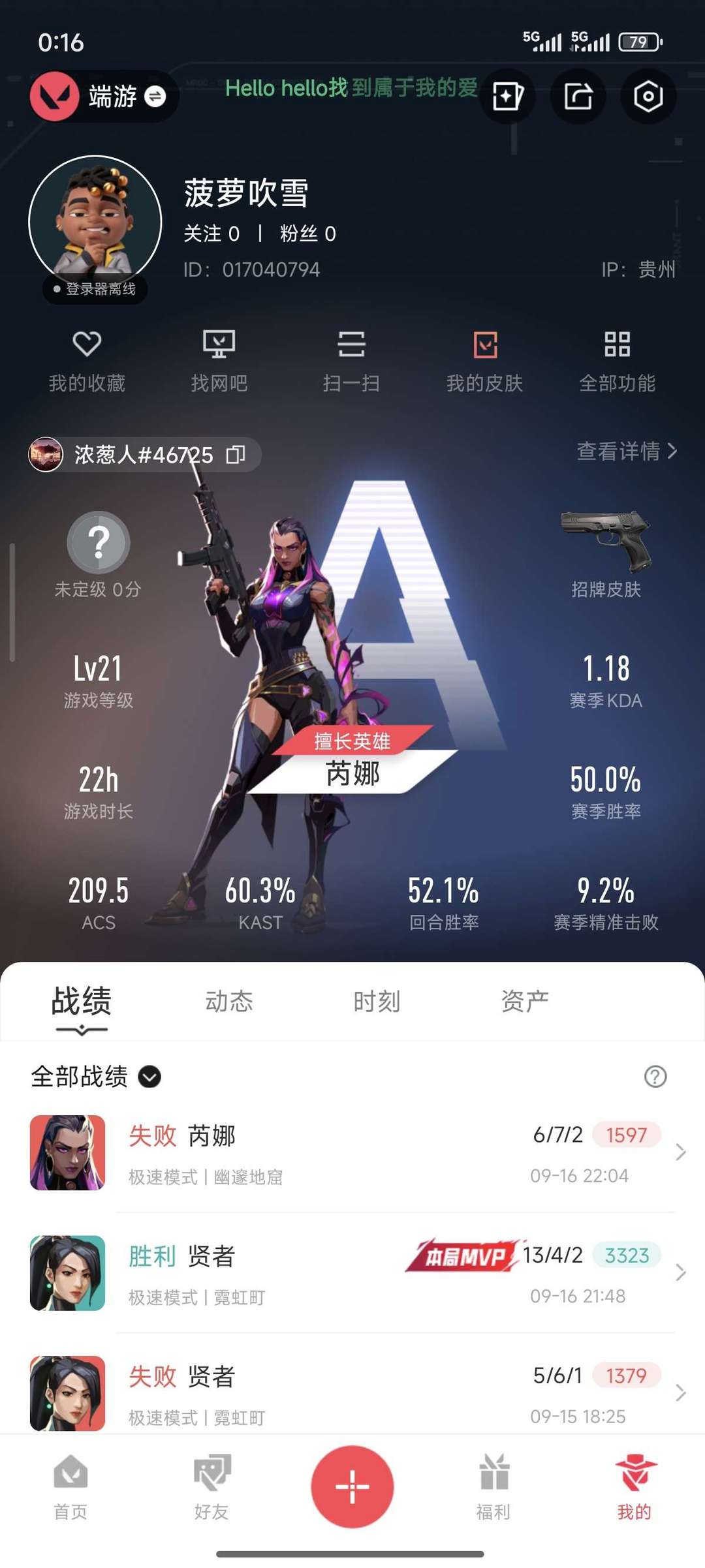Switch to the 时刻 tab
705x1568 pixels.
[377, 1001]
